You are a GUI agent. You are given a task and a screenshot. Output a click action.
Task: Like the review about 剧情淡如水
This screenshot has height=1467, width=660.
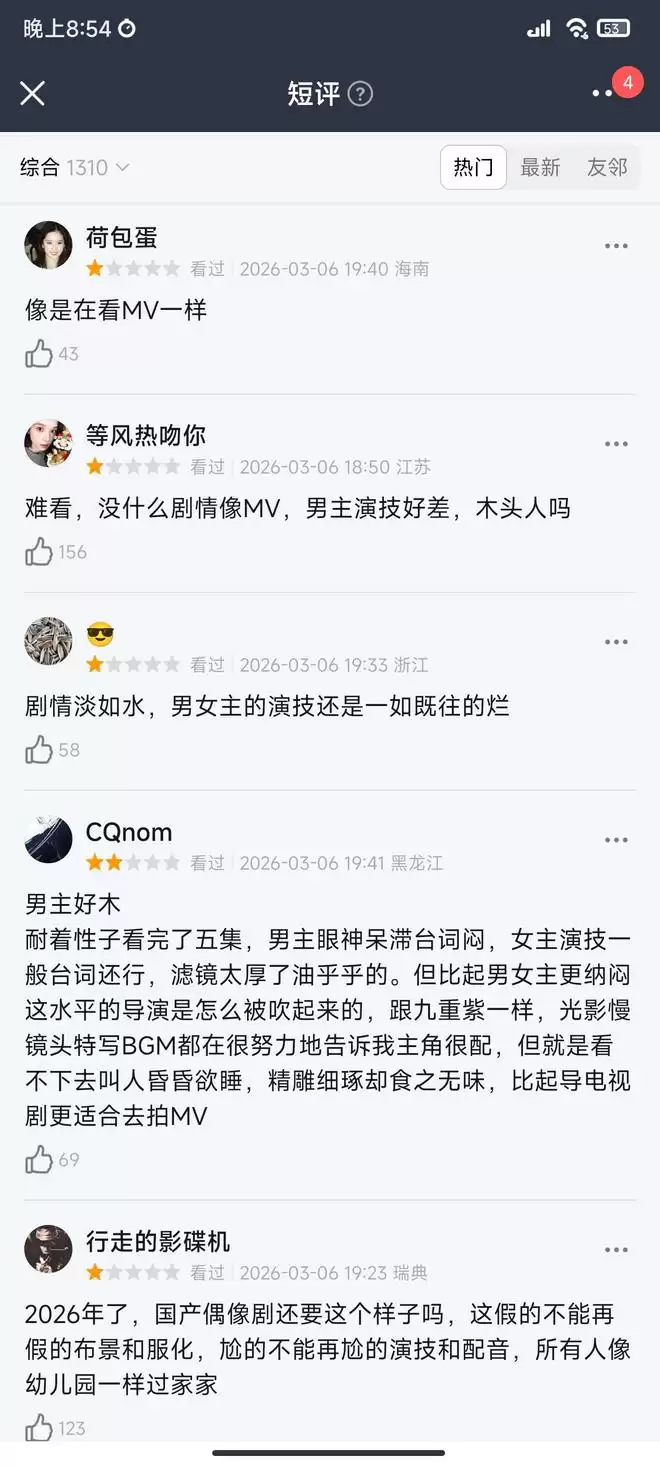(x=40, y=750)
